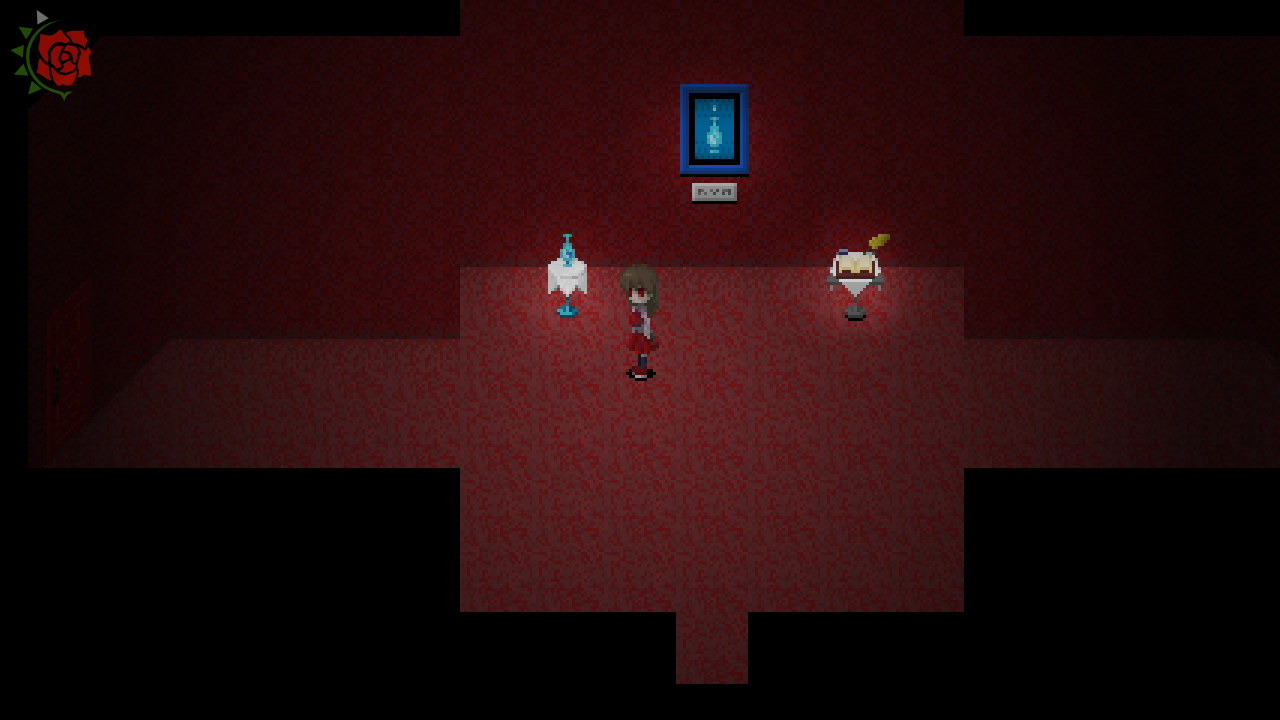Read the plaque under the blue painting
1280x720 pixels.
714,192
